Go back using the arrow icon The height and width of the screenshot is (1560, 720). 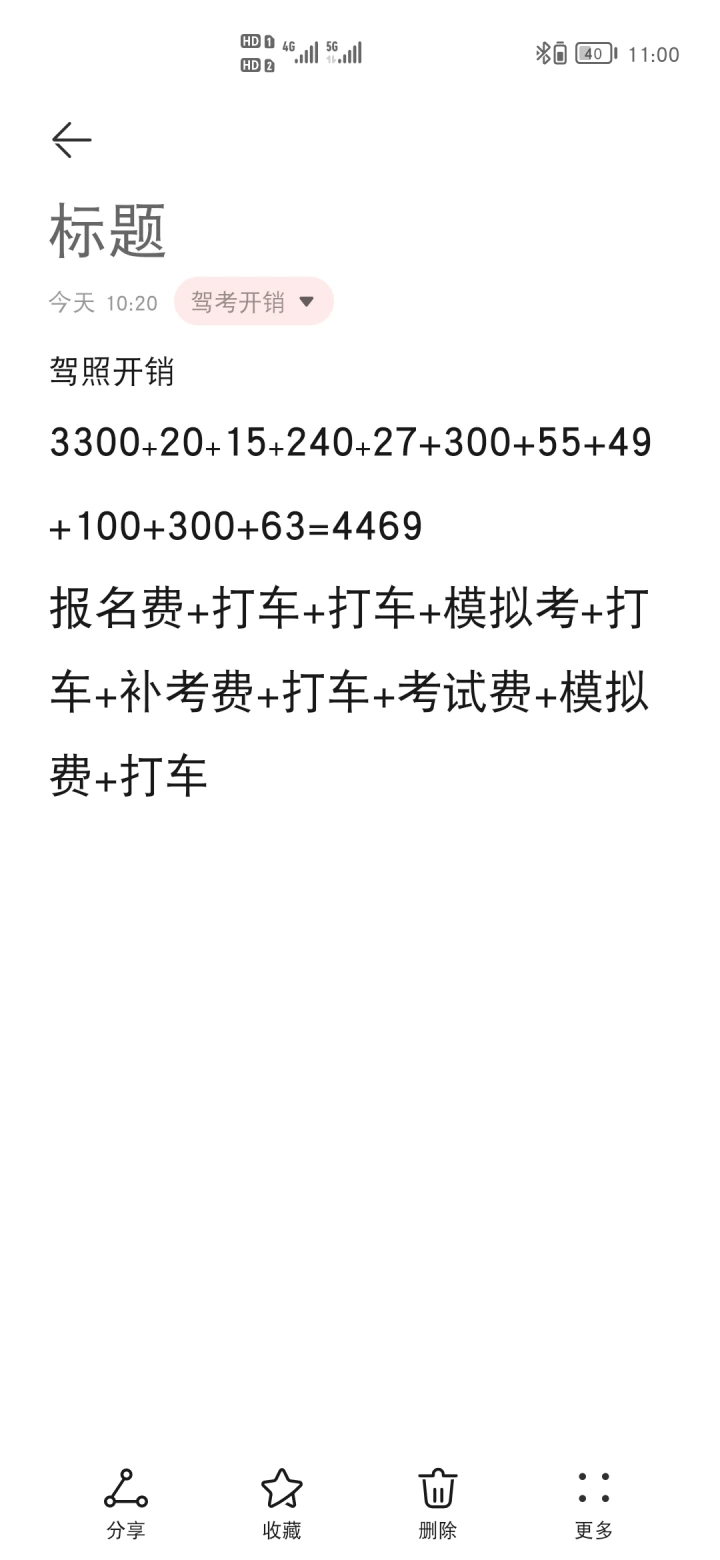(x=72, y=139)
